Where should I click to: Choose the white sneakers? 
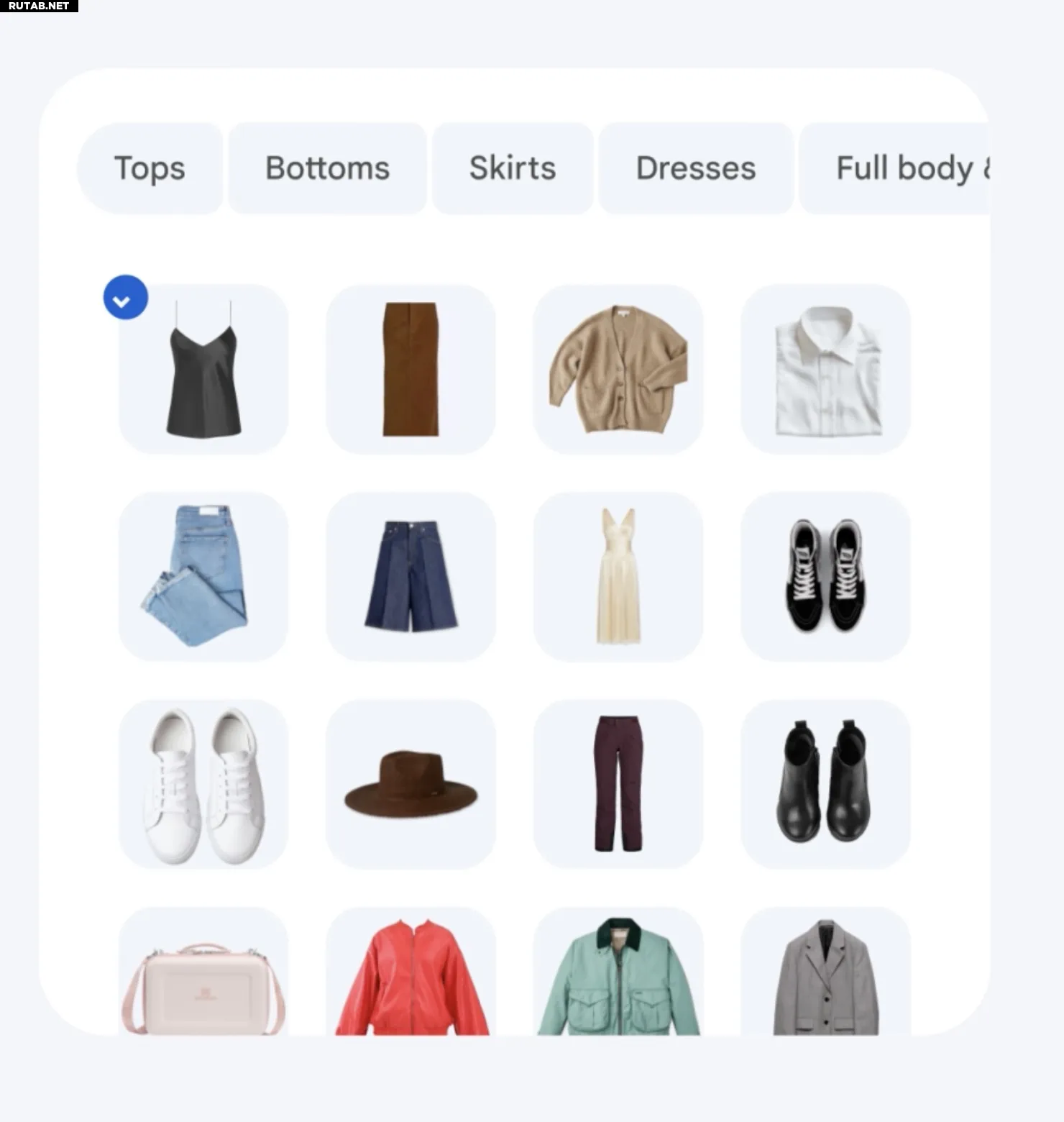click(x=203, y=784)
